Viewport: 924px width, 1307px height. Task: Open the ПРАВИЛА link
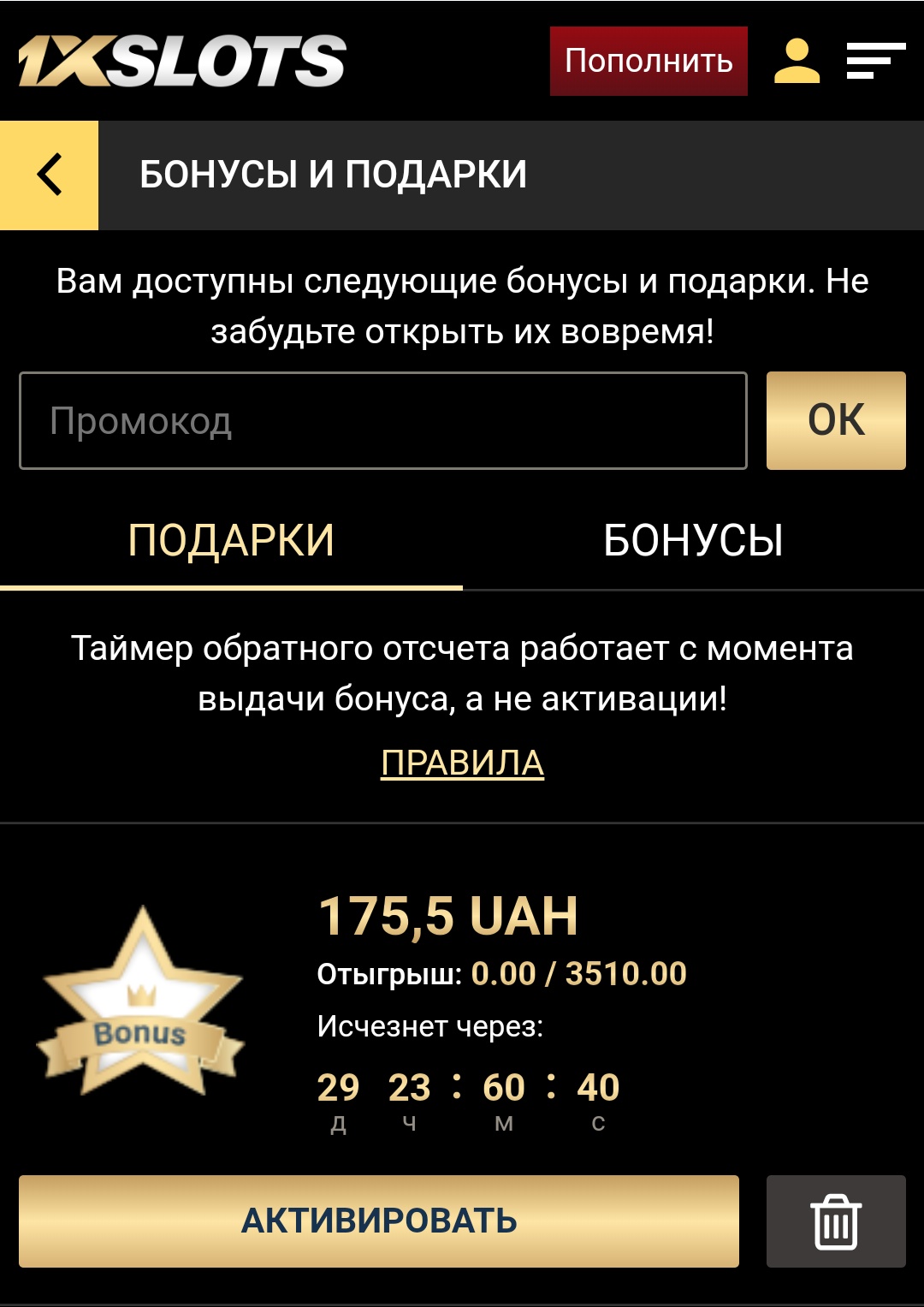(462, 763)
